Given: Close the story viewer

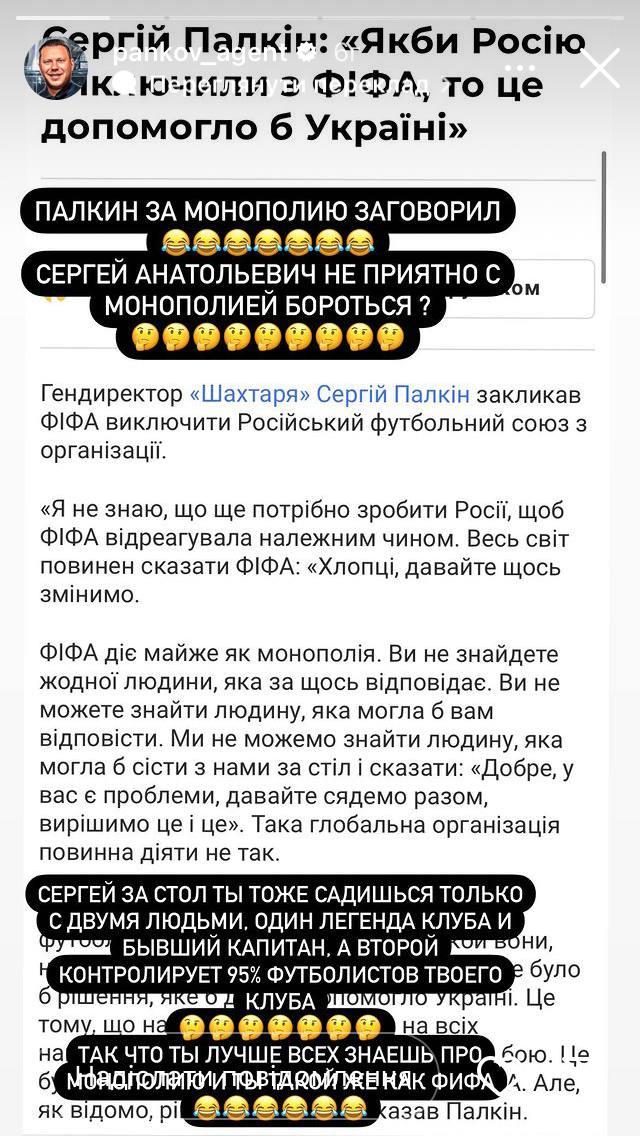Looking at the screenshot, I should [600, 69].
